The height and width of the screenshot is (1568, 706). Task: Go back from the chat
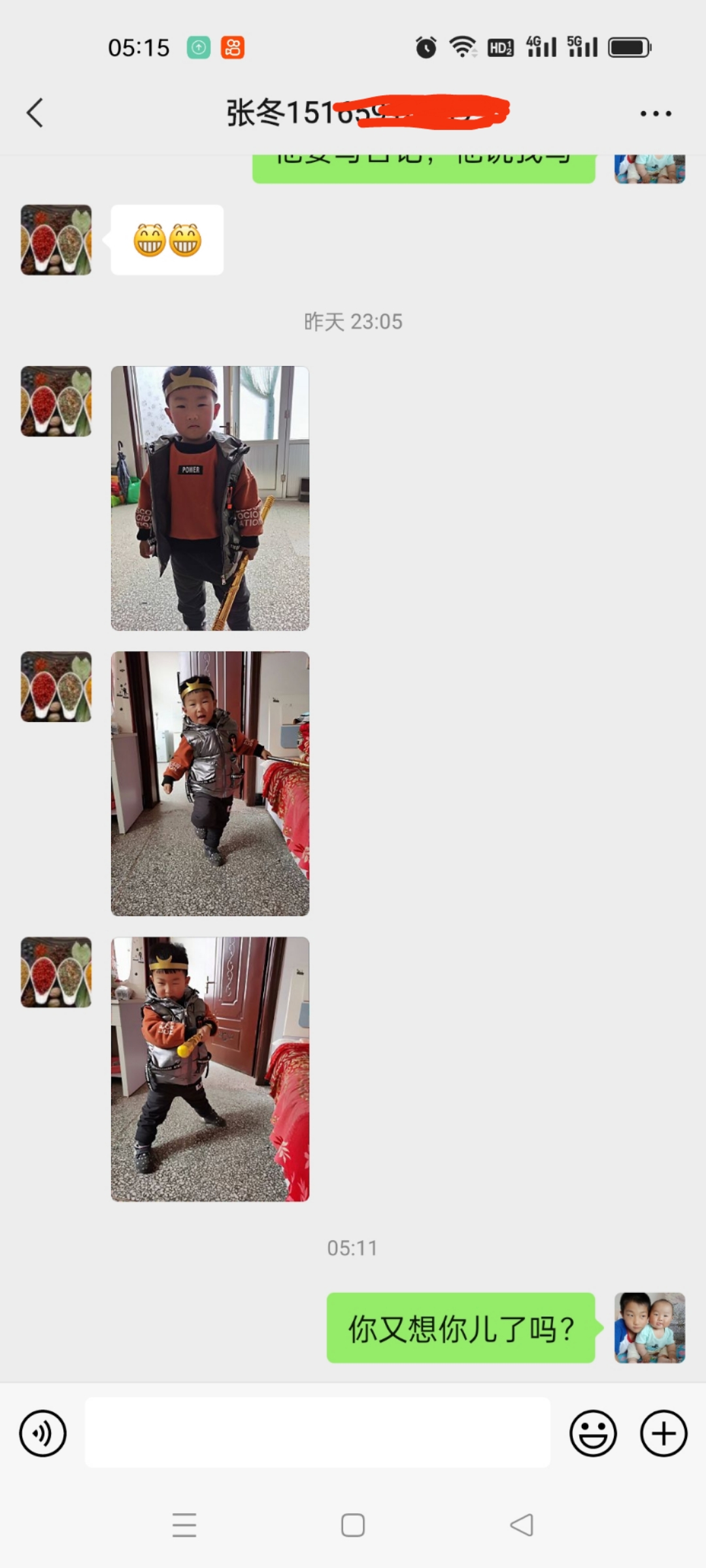pos(35,112)
